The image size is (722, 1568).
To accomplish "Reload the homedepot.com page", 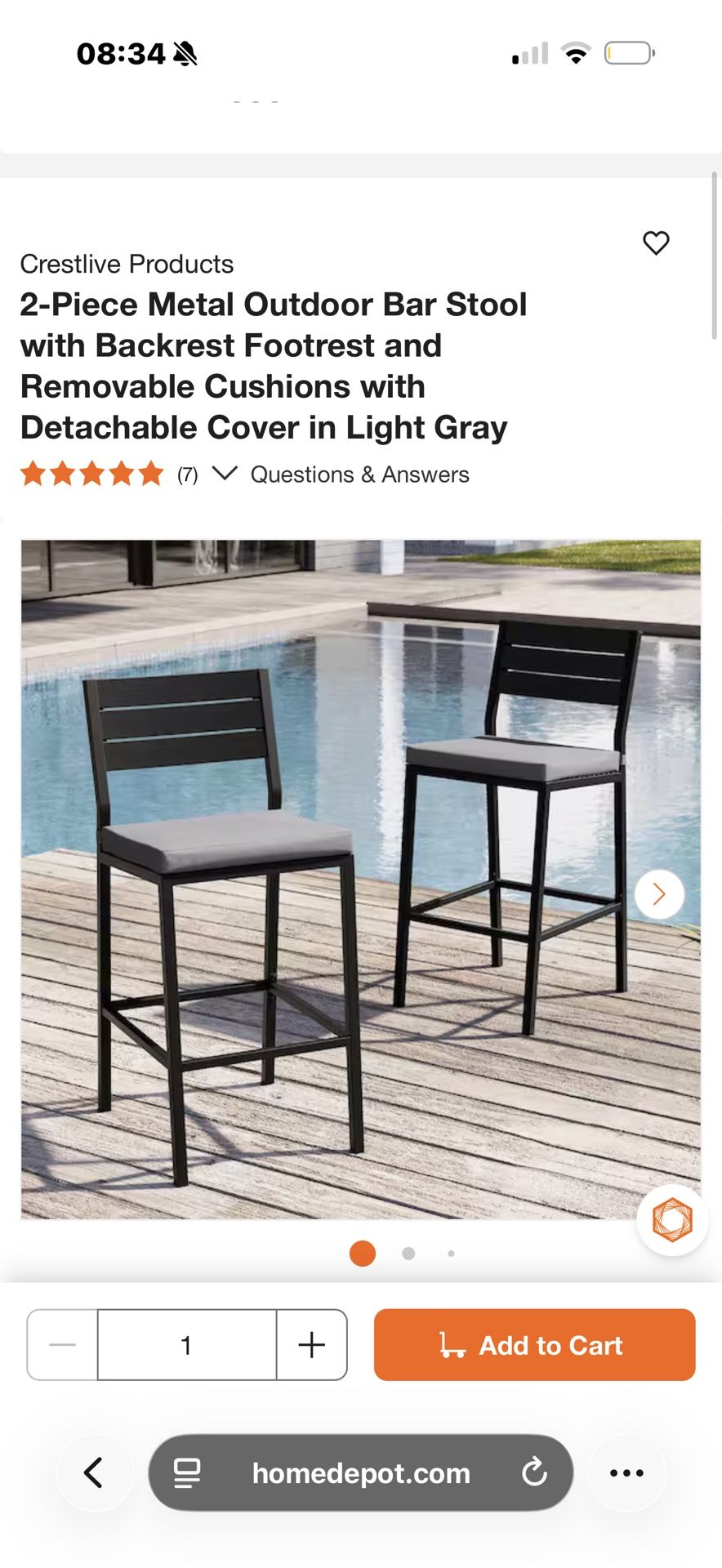I will (x=534, y=1472).
